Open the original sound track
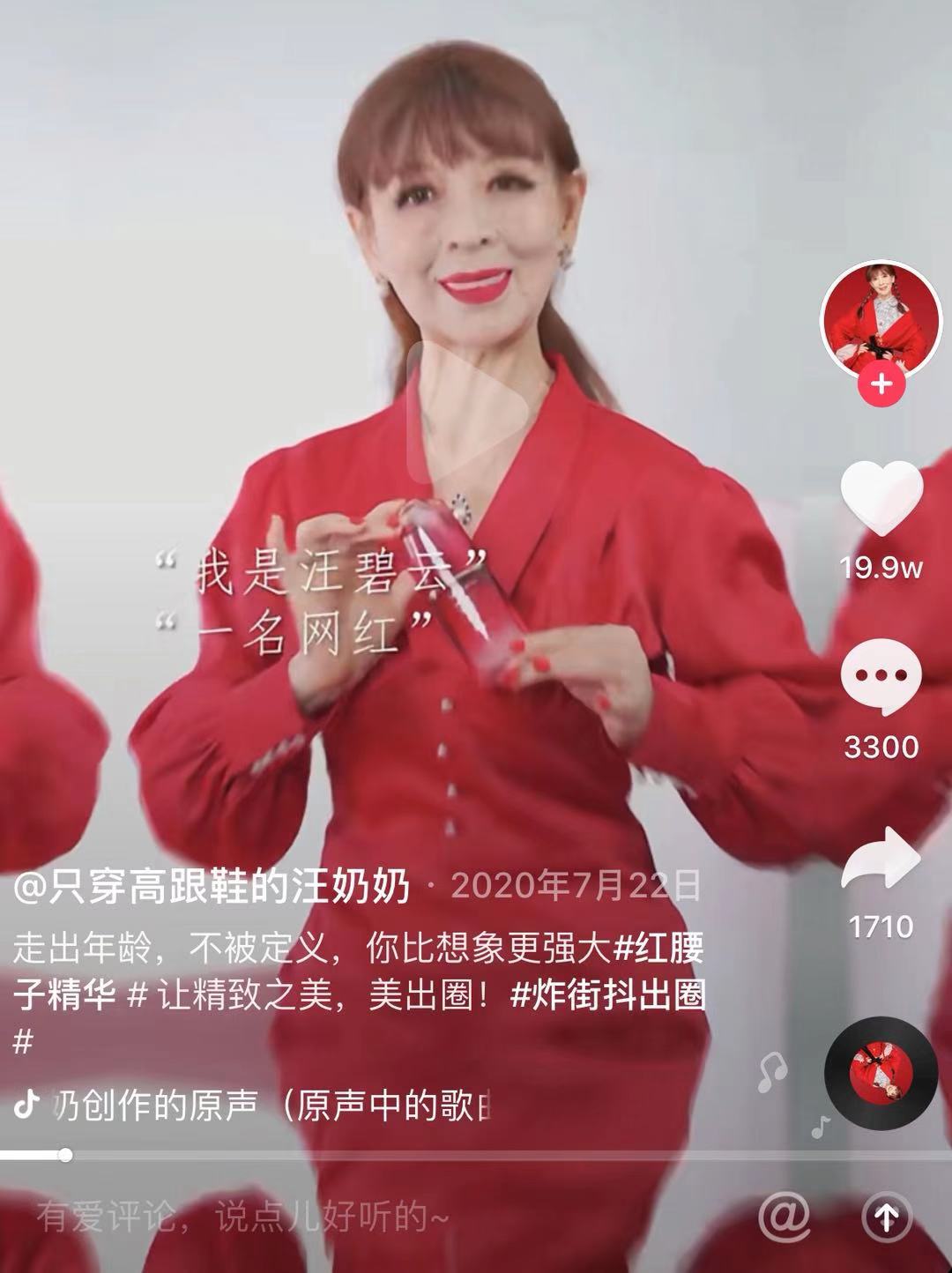This screenshot has width=952, height=1273. point(264,1105)
